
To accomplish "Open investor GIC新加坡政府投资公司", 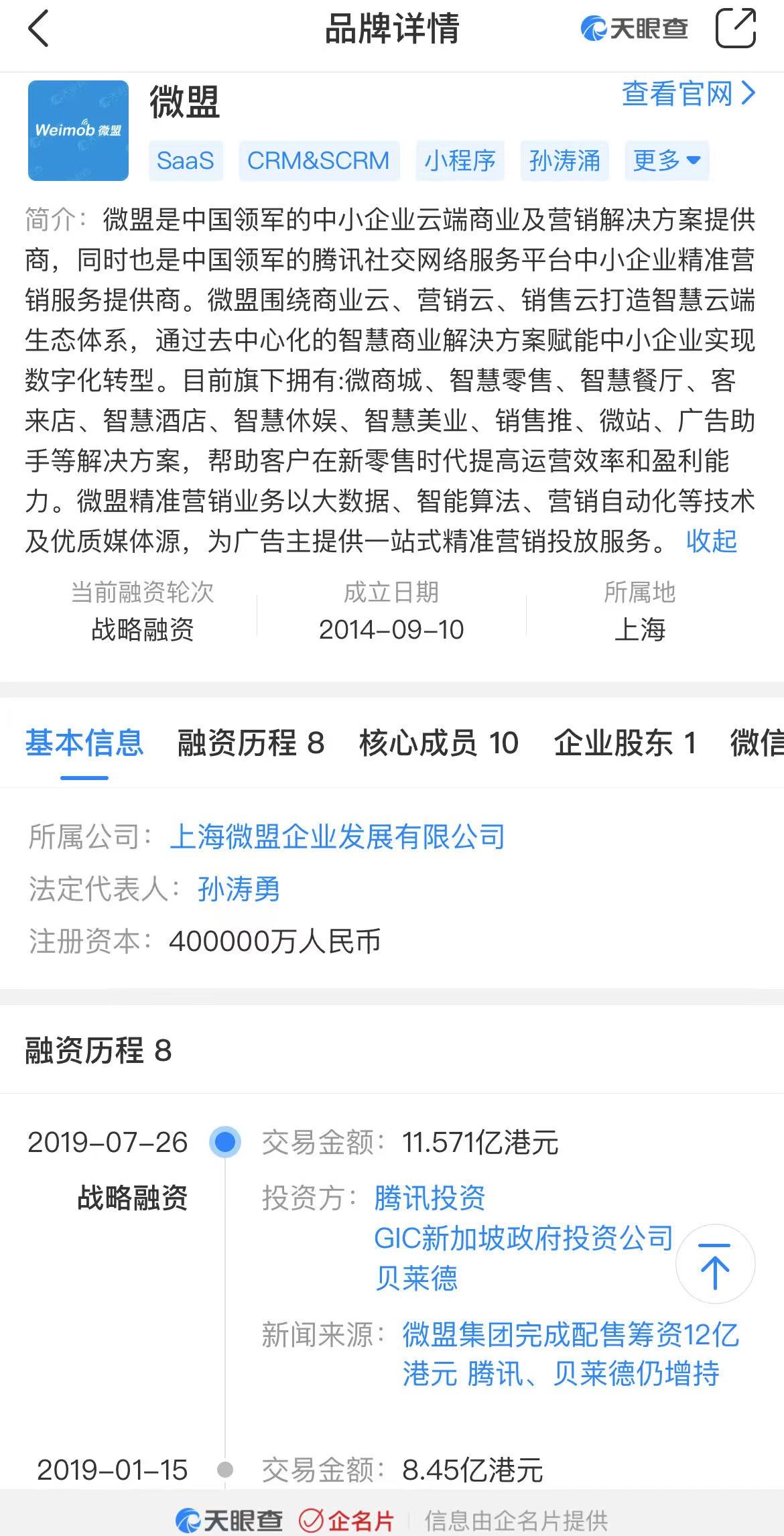I will [x=523, y=1238].
